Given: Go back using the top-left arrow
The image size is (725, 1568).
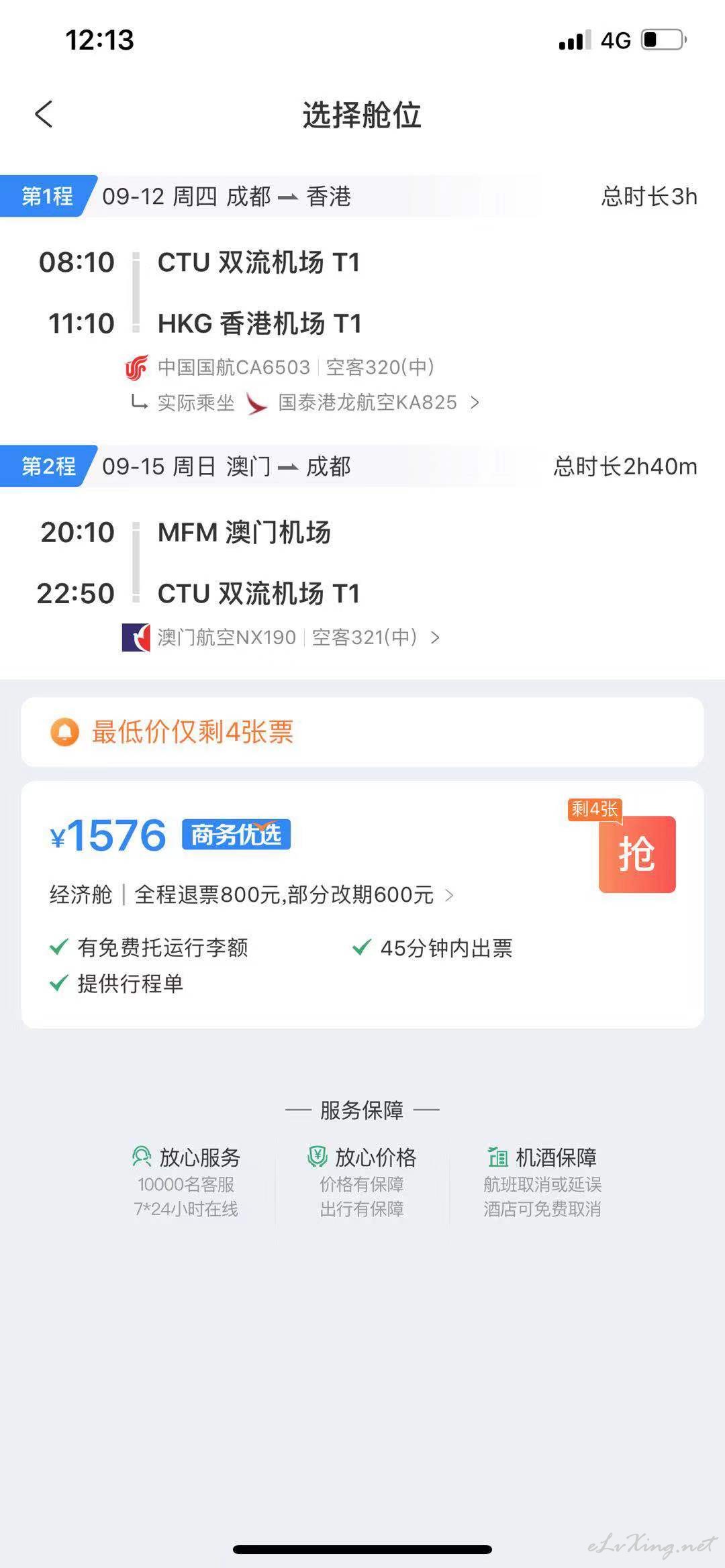Looking at the screenshot, I should click(44, 114).
